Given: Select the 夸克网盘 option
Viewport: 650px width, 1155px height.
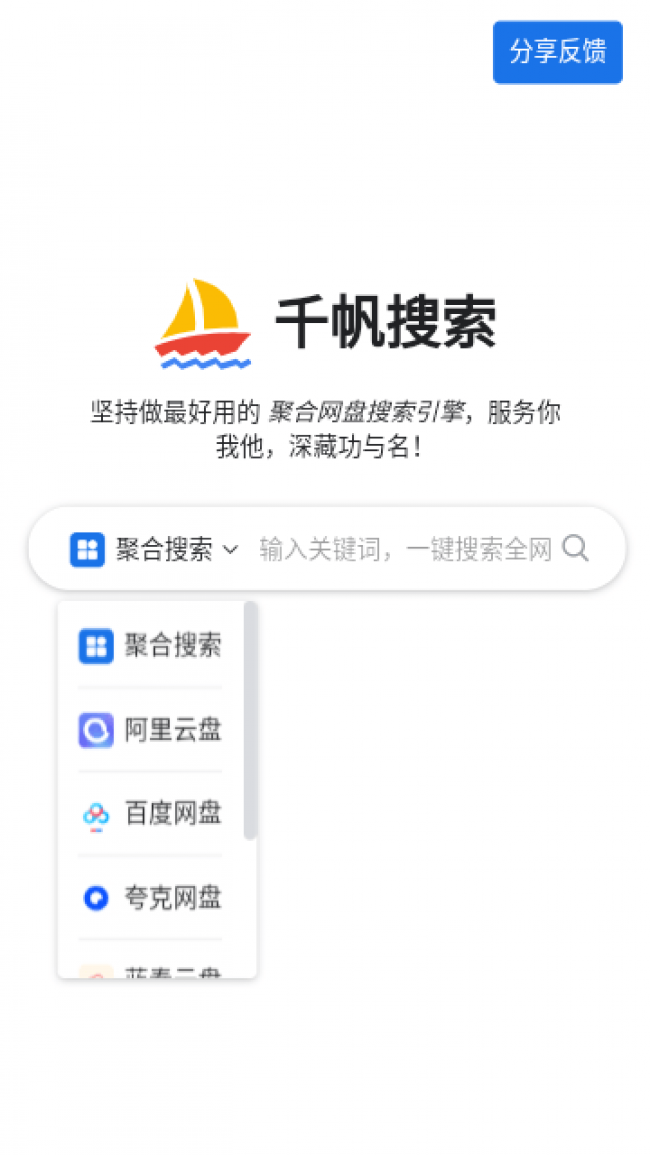Looking at the screenshot, I should [151, 898].
